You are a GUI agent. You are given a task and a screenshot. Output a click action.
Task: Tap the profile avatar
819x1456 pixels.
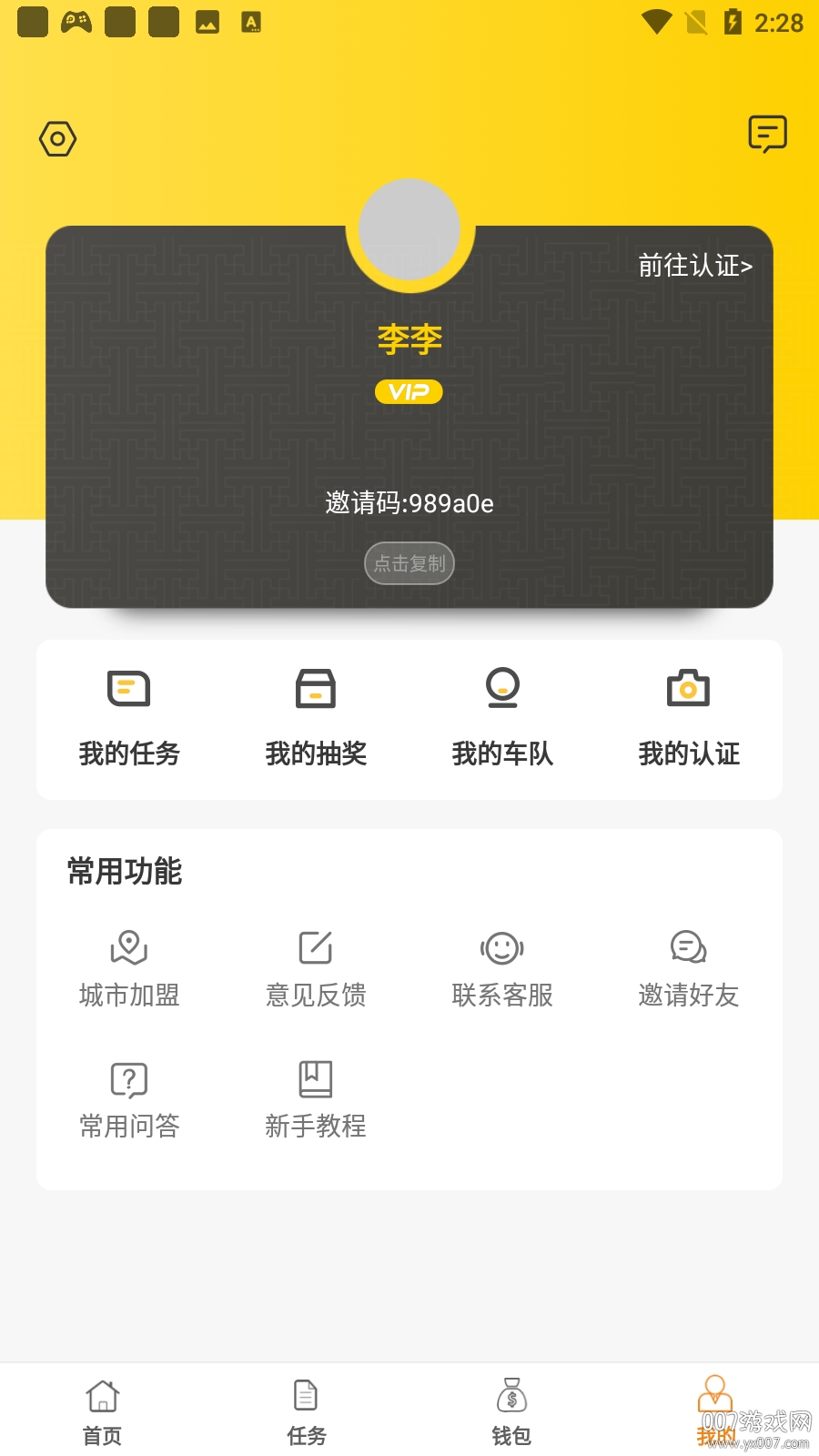coord(409,229)
